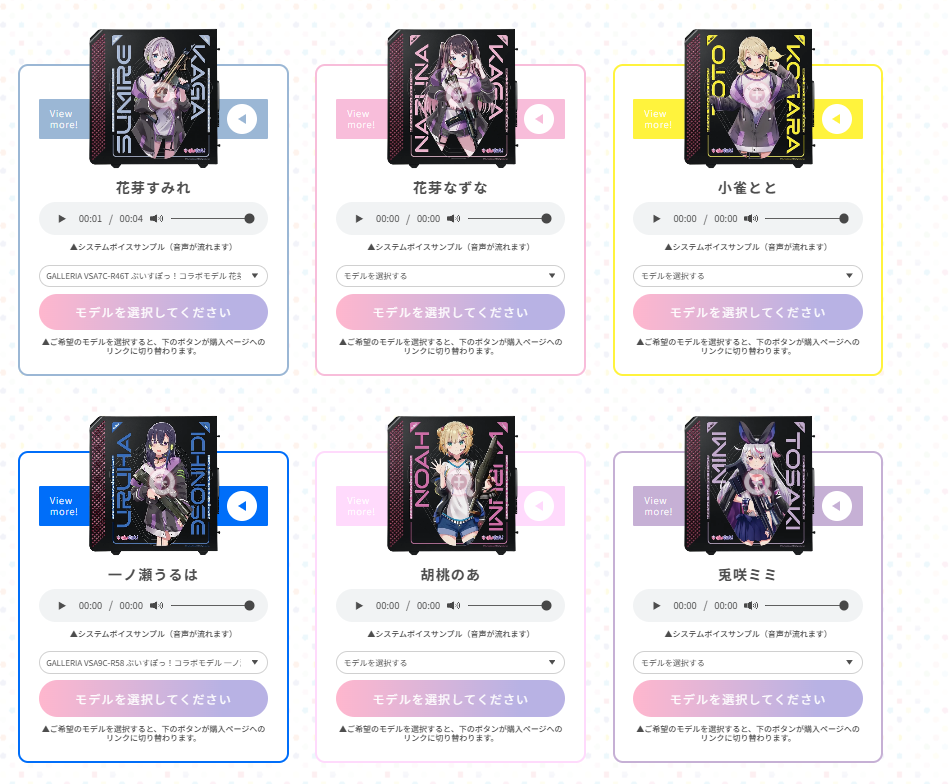The image size is (950, 784).
Task: Play 花芽なずな voice sample
Action: pos(359,219)
